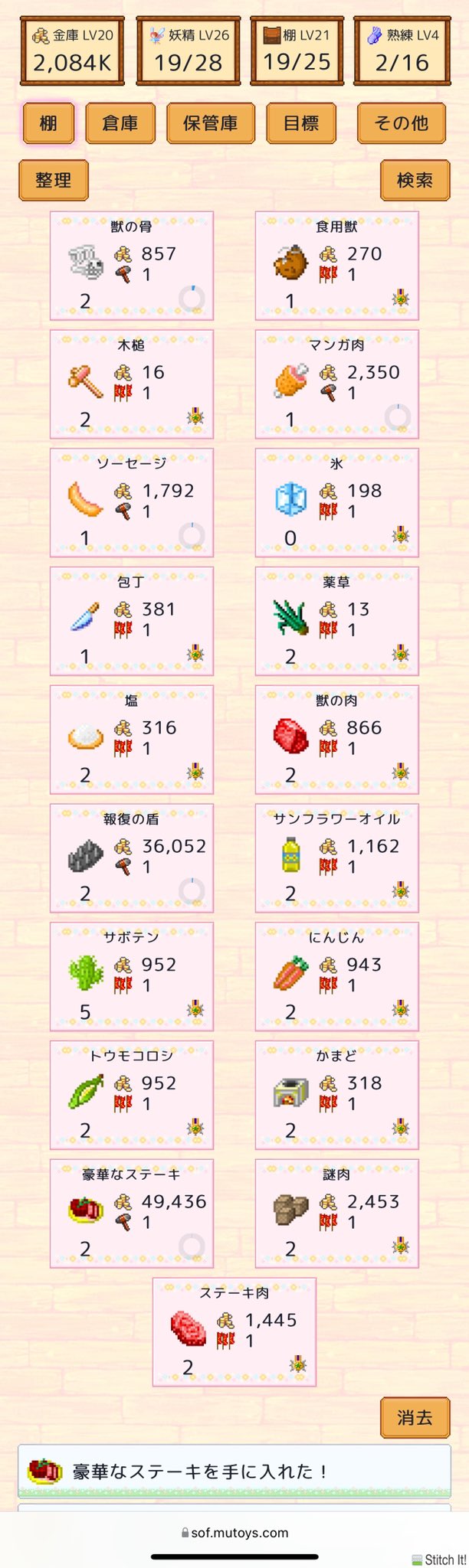Open the 倉庫 tab

pos(120,123)
